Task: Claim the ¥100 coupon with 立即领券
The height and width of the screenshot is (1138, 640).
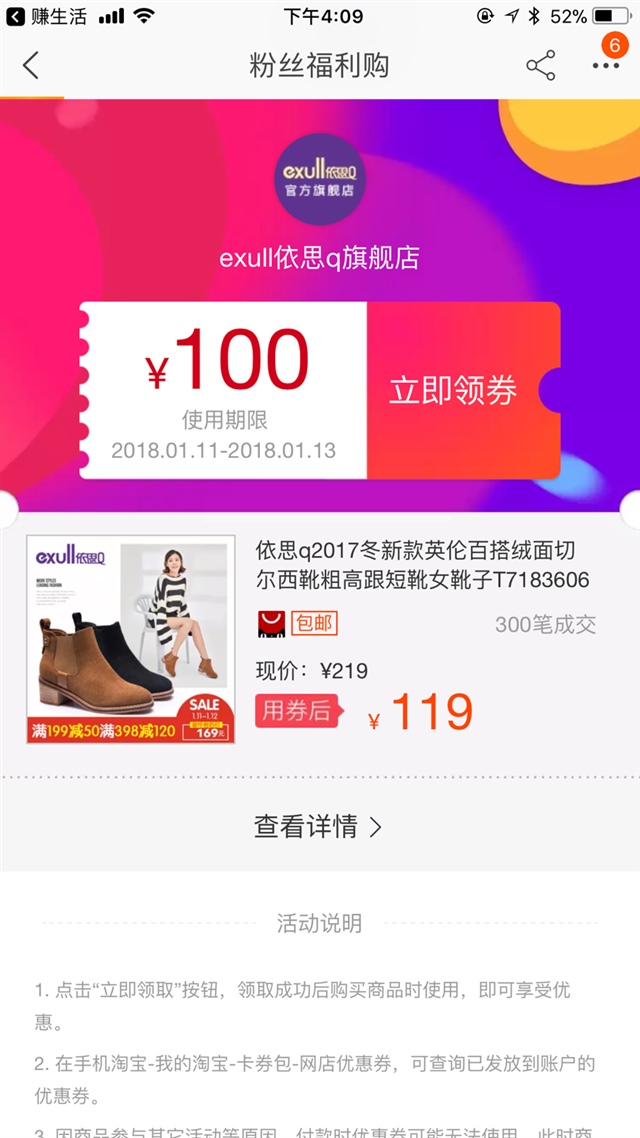Action: [453, 390]
